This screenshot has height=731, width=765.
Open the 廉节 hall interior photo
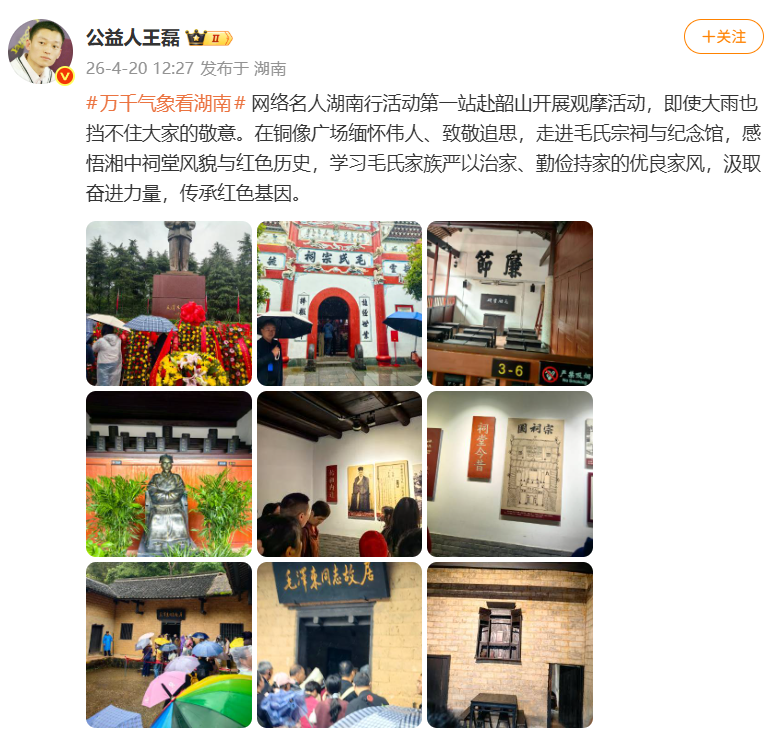pyautogui.click(x=509, y=303)
